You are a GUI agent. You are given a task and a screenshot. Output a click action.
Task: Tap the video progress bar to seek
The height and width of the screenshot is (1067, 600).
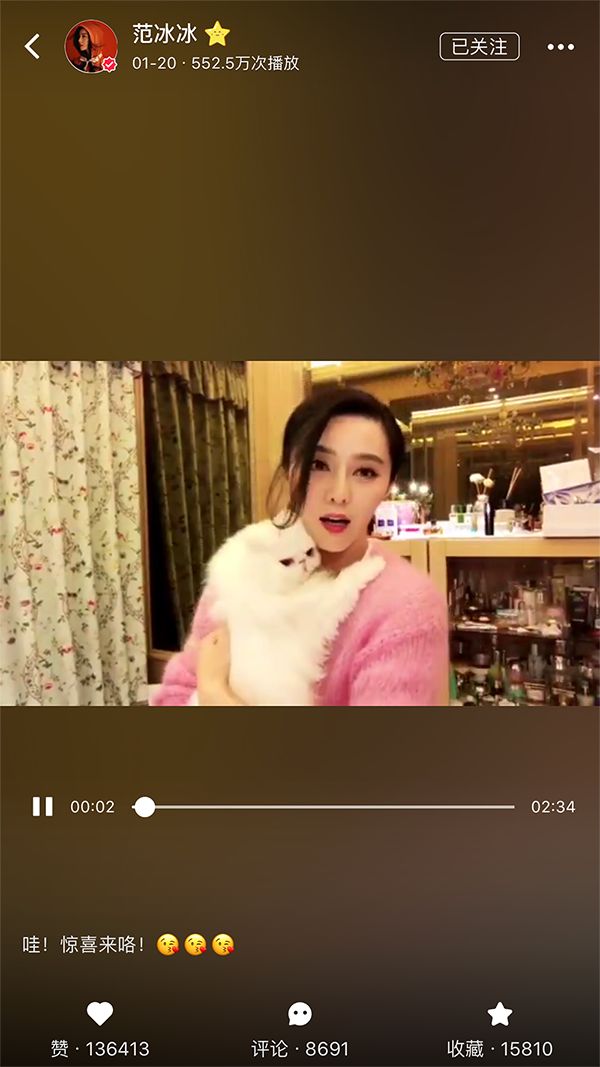(330, 806)
